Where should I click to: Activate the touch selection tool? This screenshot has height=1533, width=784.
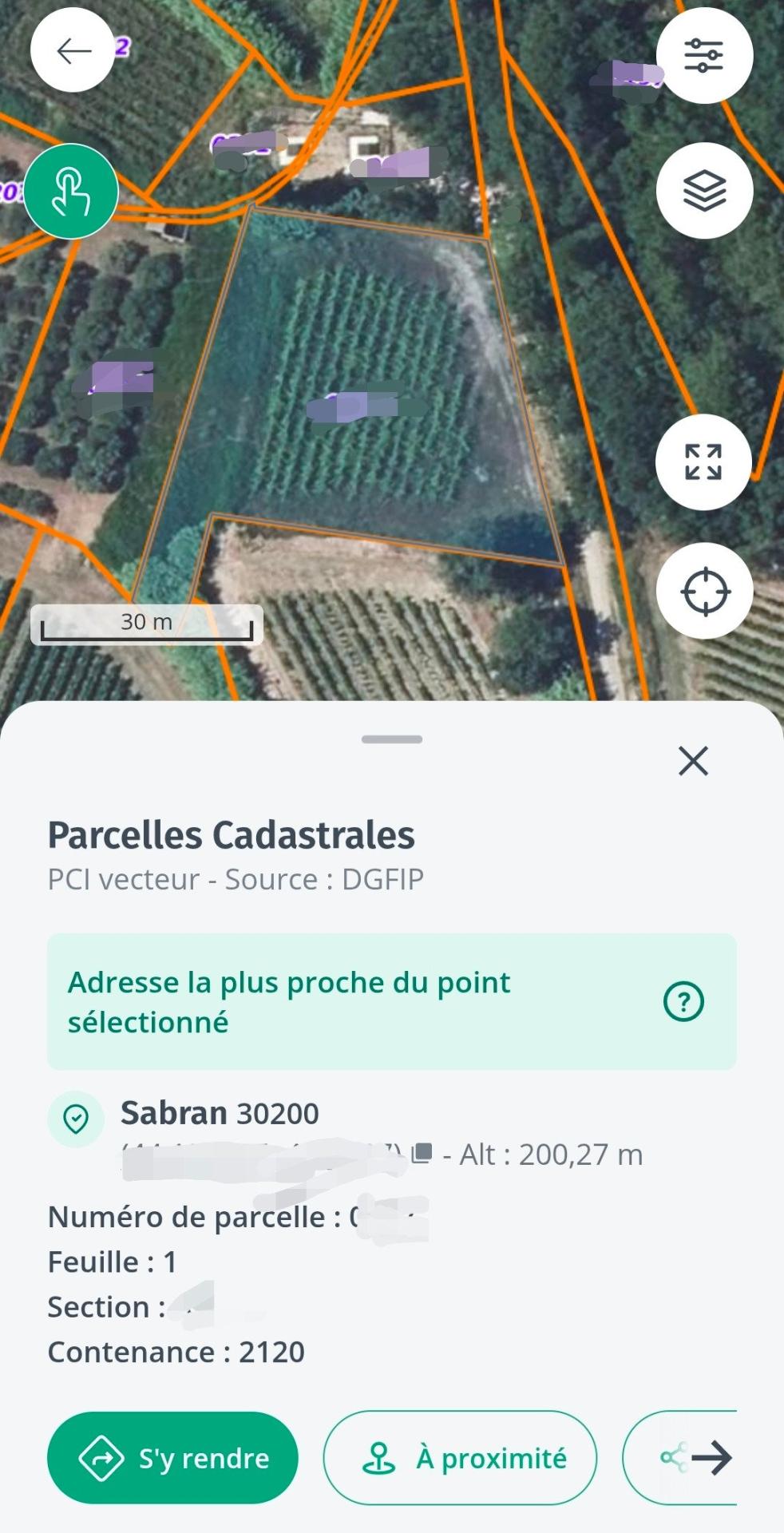coord(71,192)
